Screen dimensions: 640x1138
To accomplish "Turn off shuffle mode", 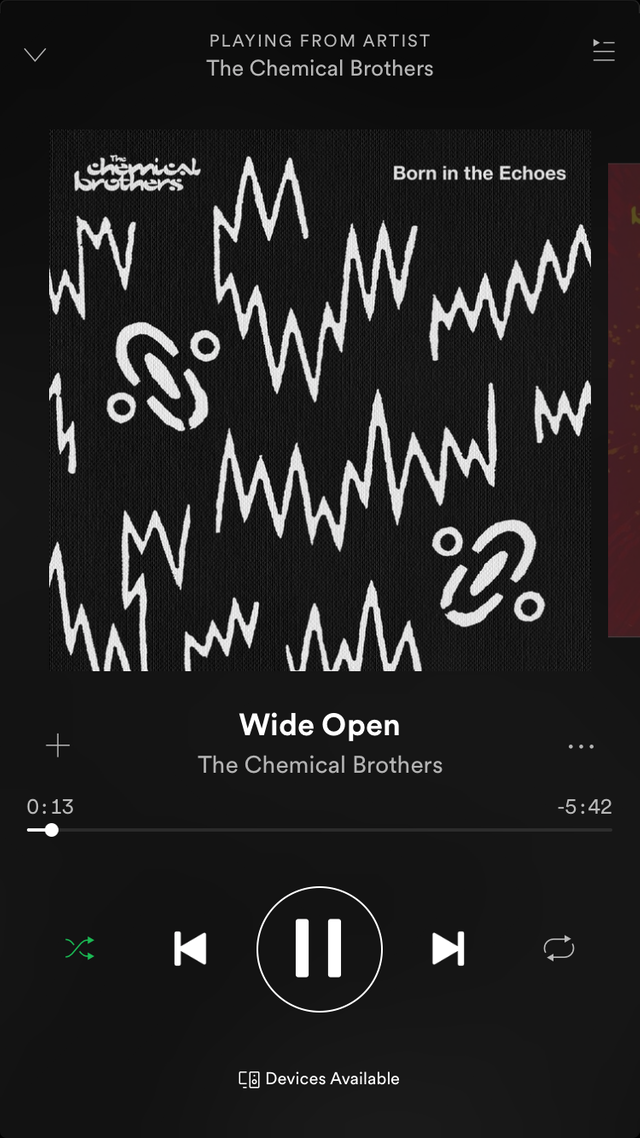I will click(x=80, y=948).
